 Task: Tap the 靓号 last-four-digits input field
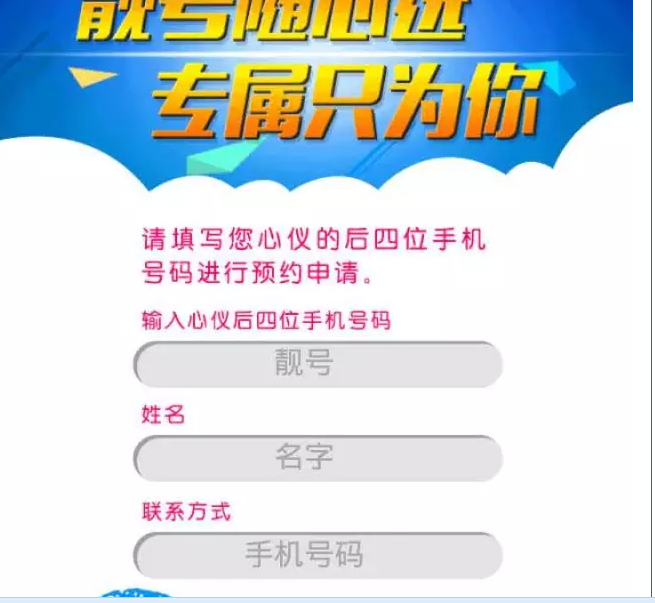317,364
